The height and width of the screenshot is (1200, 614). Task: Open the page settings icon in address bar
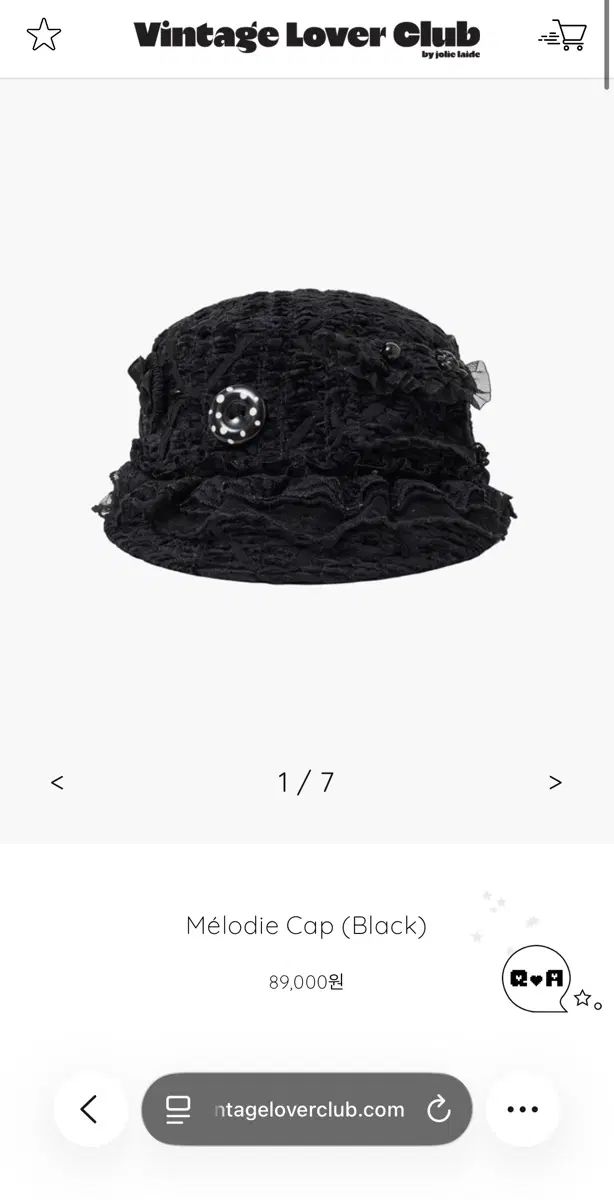[x=178, y=1109]
